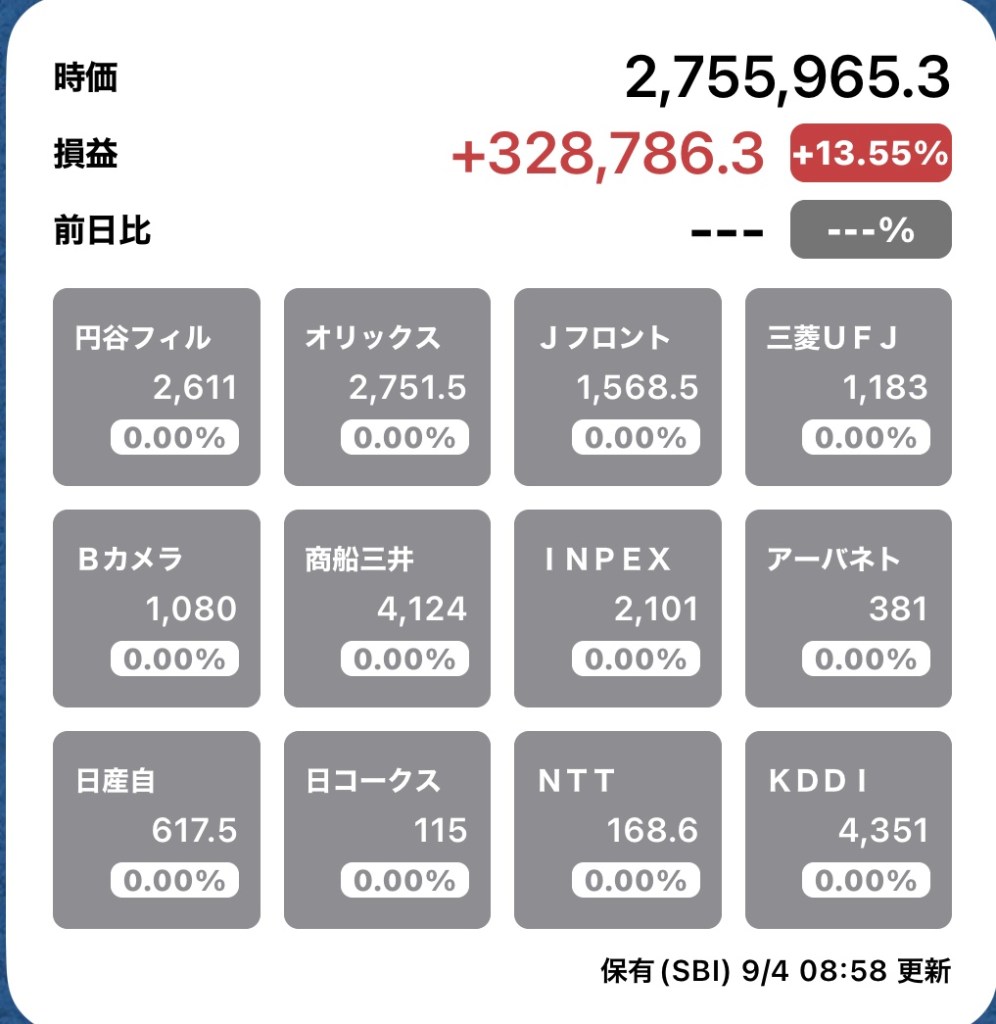Open the NTT stock tile
Image resolution: width=996 pixels, height=1024 pixels.
(617, 830)
